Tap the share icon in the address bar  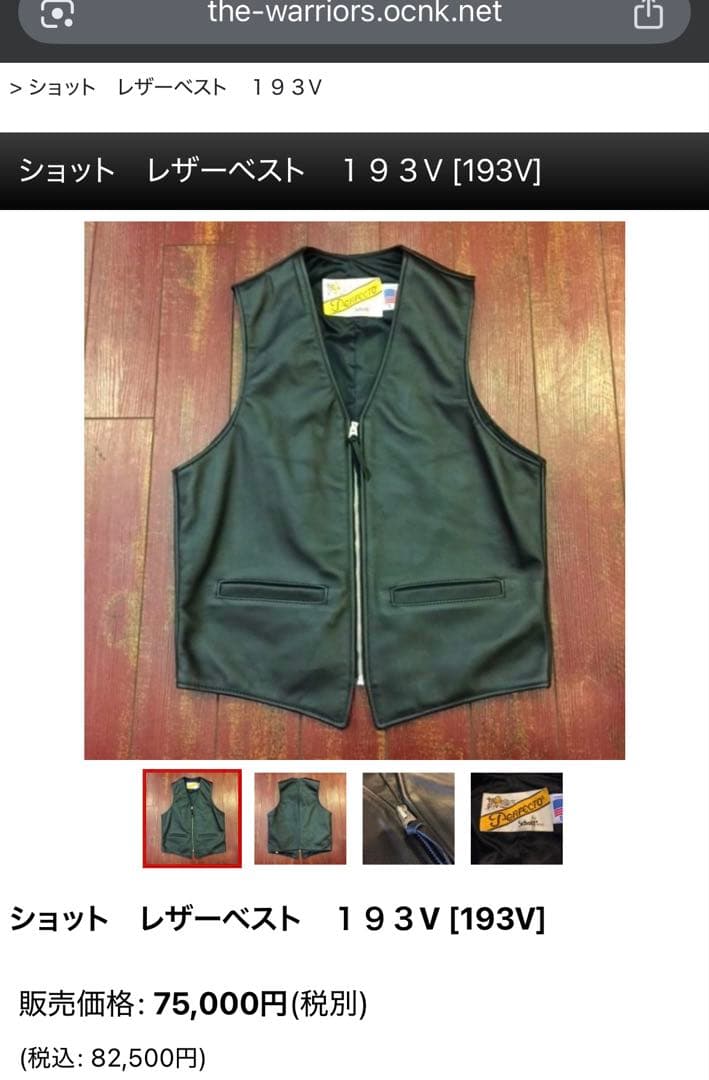click(648, 13)
